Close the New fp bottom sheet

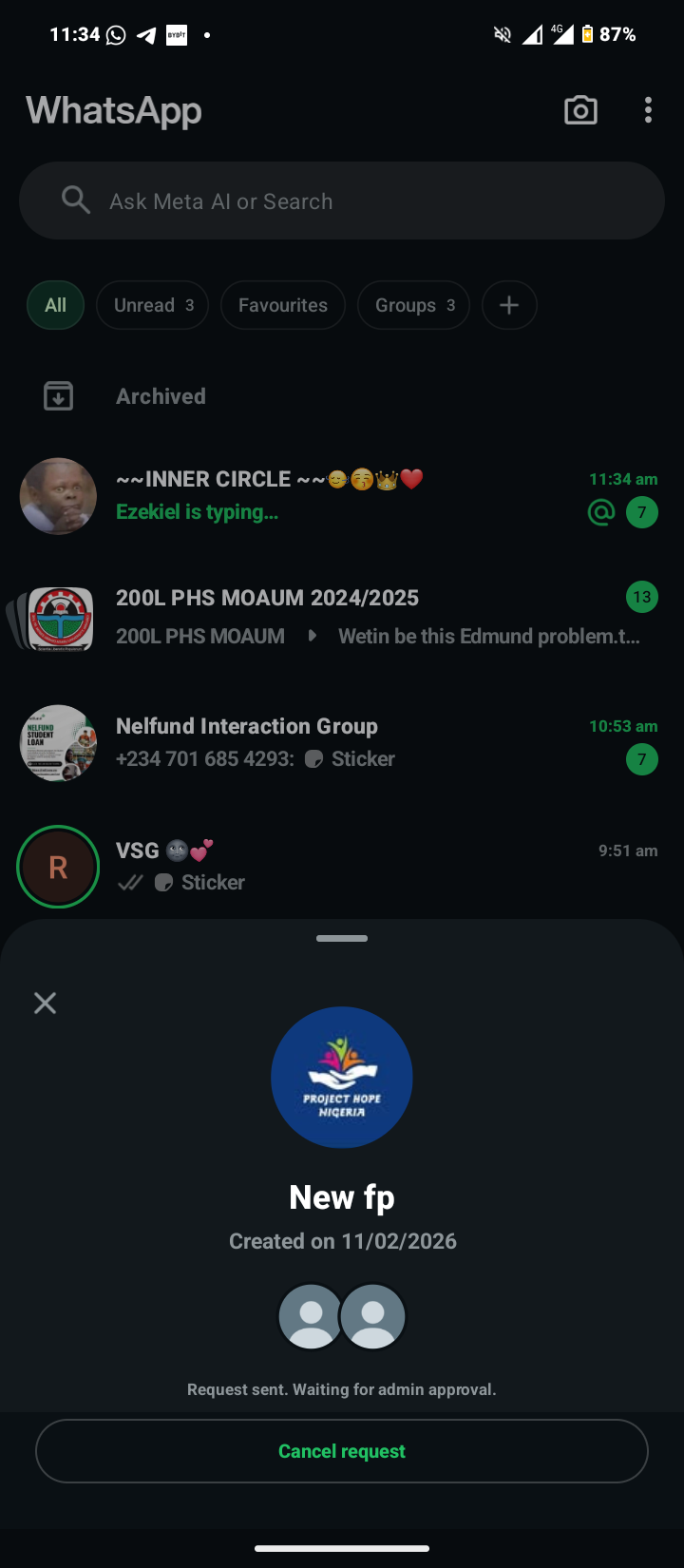pos(45,1003)
